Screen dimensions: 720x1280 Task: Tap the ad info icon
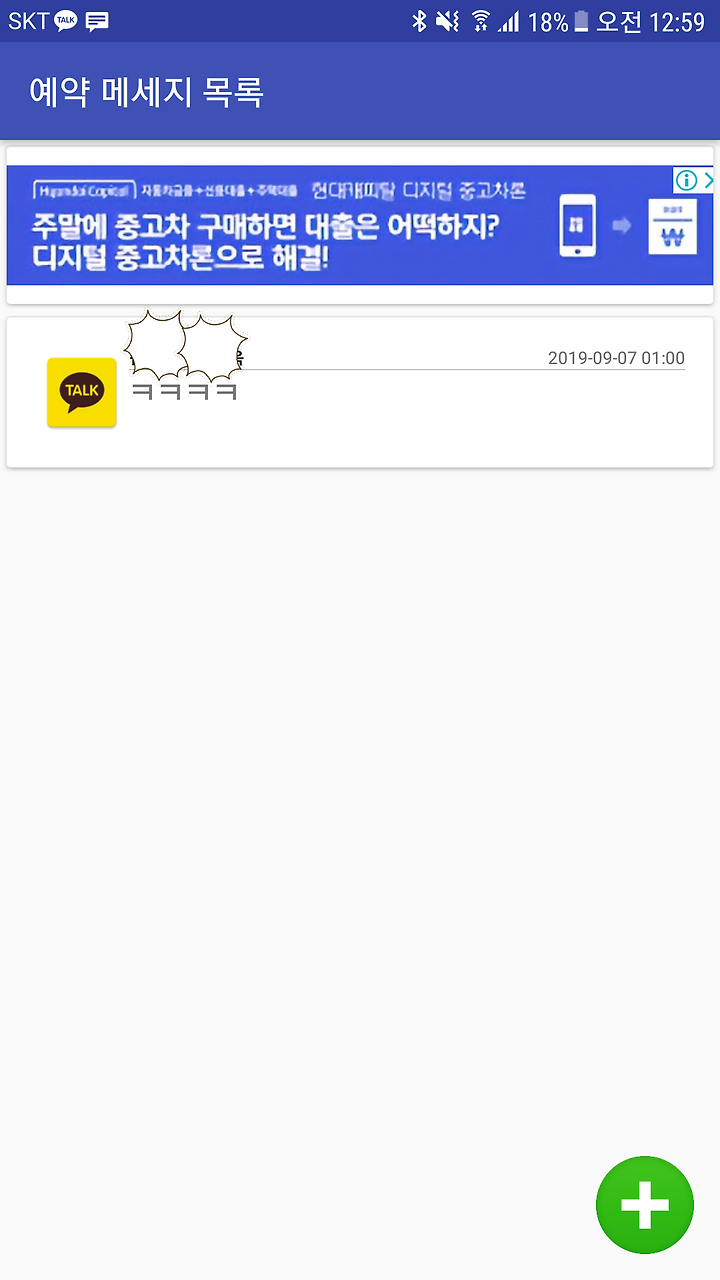coord(686,180)
